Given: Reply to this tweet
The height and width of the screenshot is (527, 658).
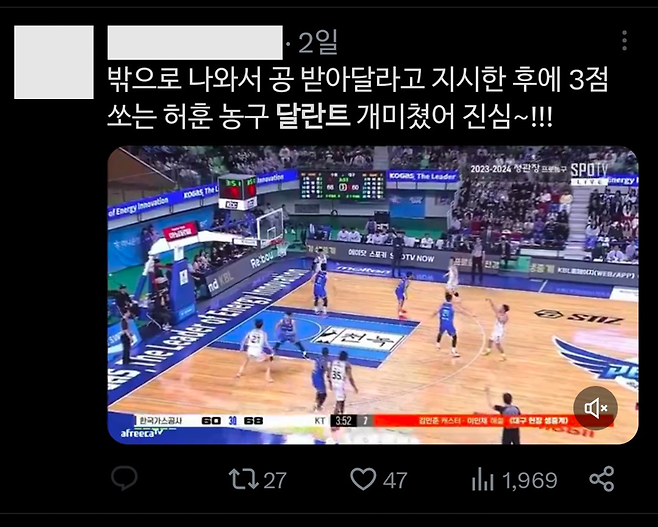Looking at the screenshot, I should [124, 480].
